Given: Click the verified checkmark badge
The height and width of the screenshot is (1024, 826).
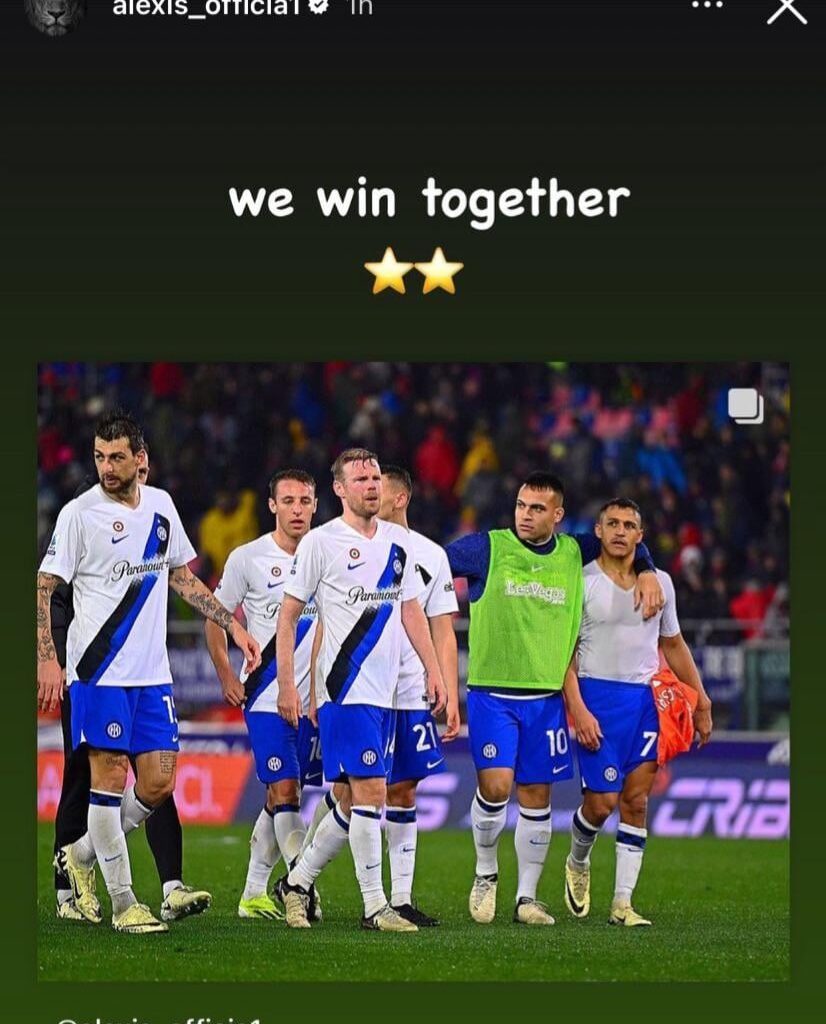Looking at the screenshot, I should [319, 7].
